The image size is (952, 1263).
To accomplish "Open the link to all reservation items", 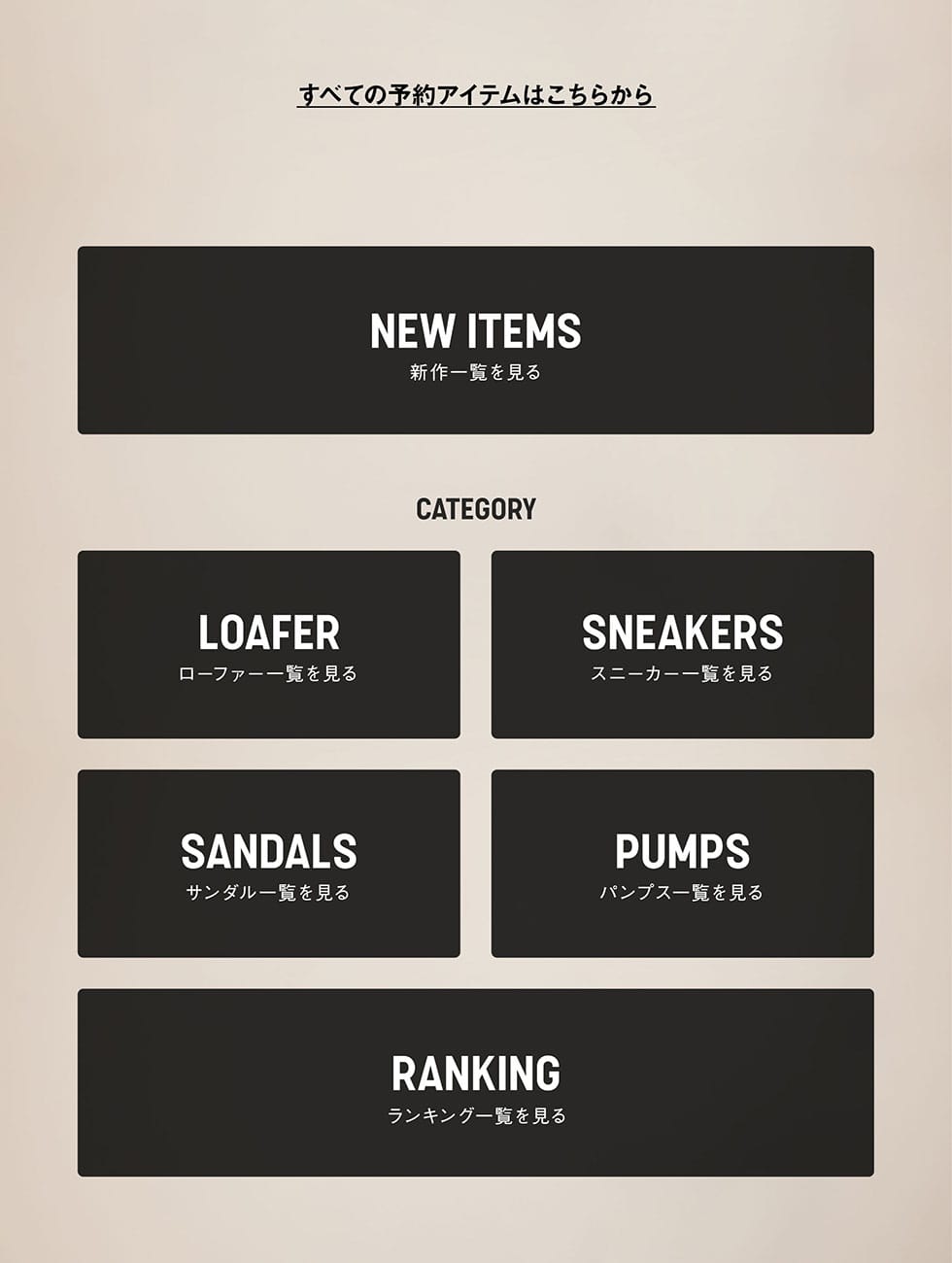I will click(475, 95).
